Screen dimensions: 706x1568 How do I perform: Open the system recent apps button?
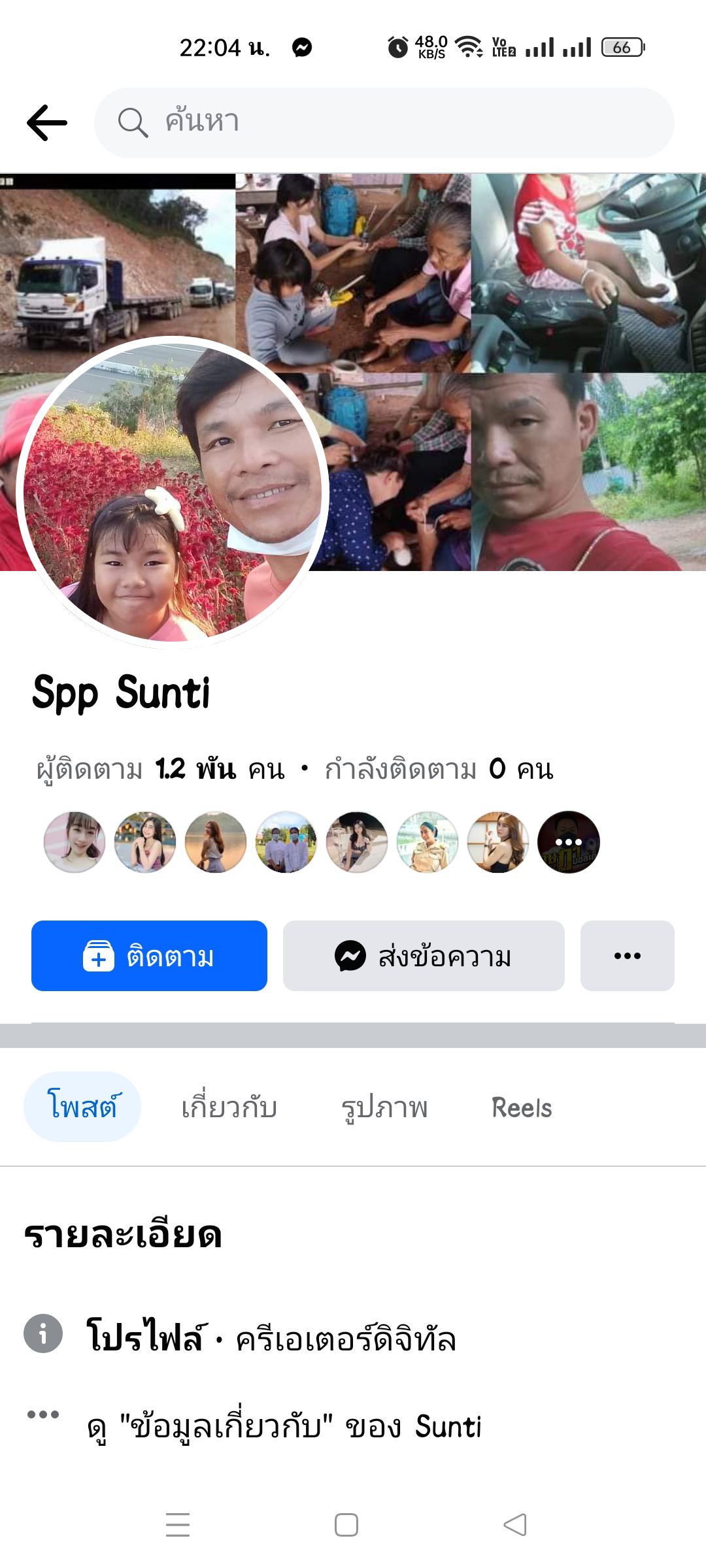pos(178,1525)
